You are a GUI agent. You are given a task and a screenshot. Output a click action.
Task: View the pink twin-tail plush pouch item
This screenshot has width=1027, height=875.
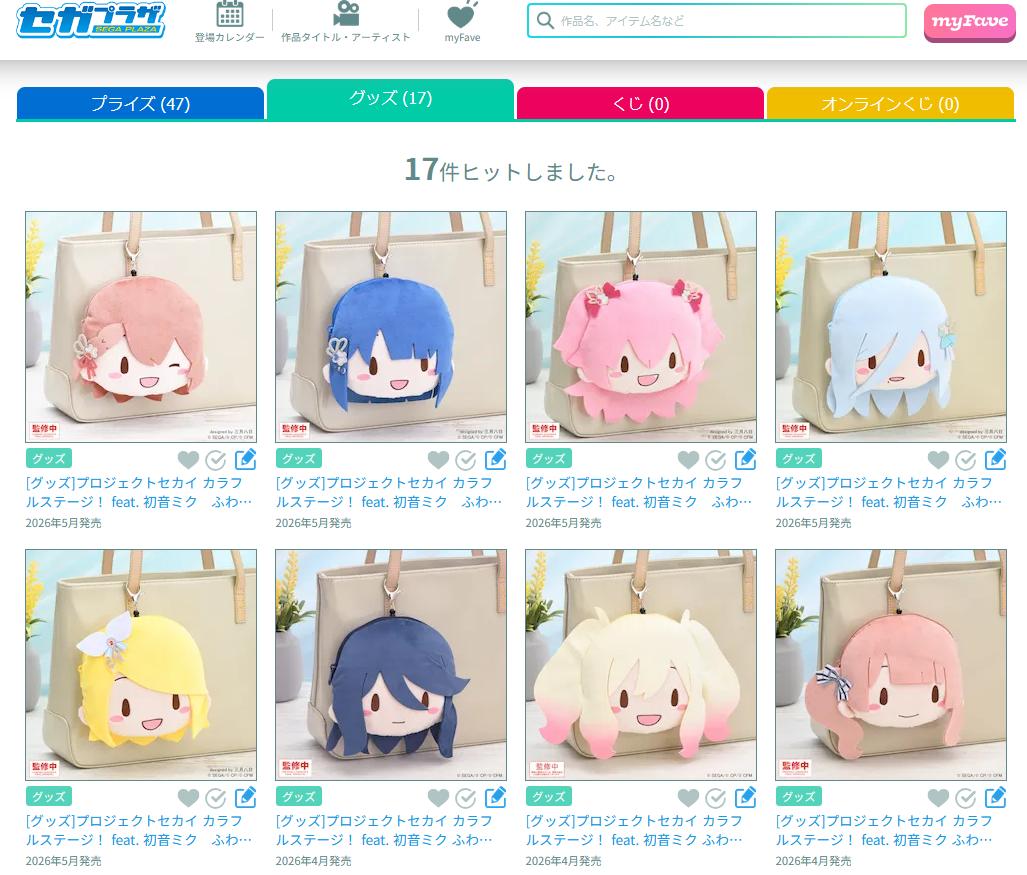tap(641, 326)
